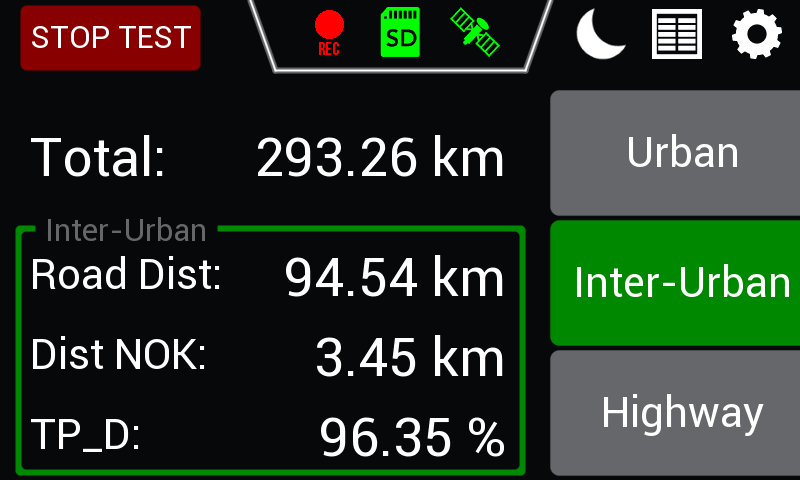Open settings via the gear icon
This screenshot has height=480, width=800.
(756, 35)
